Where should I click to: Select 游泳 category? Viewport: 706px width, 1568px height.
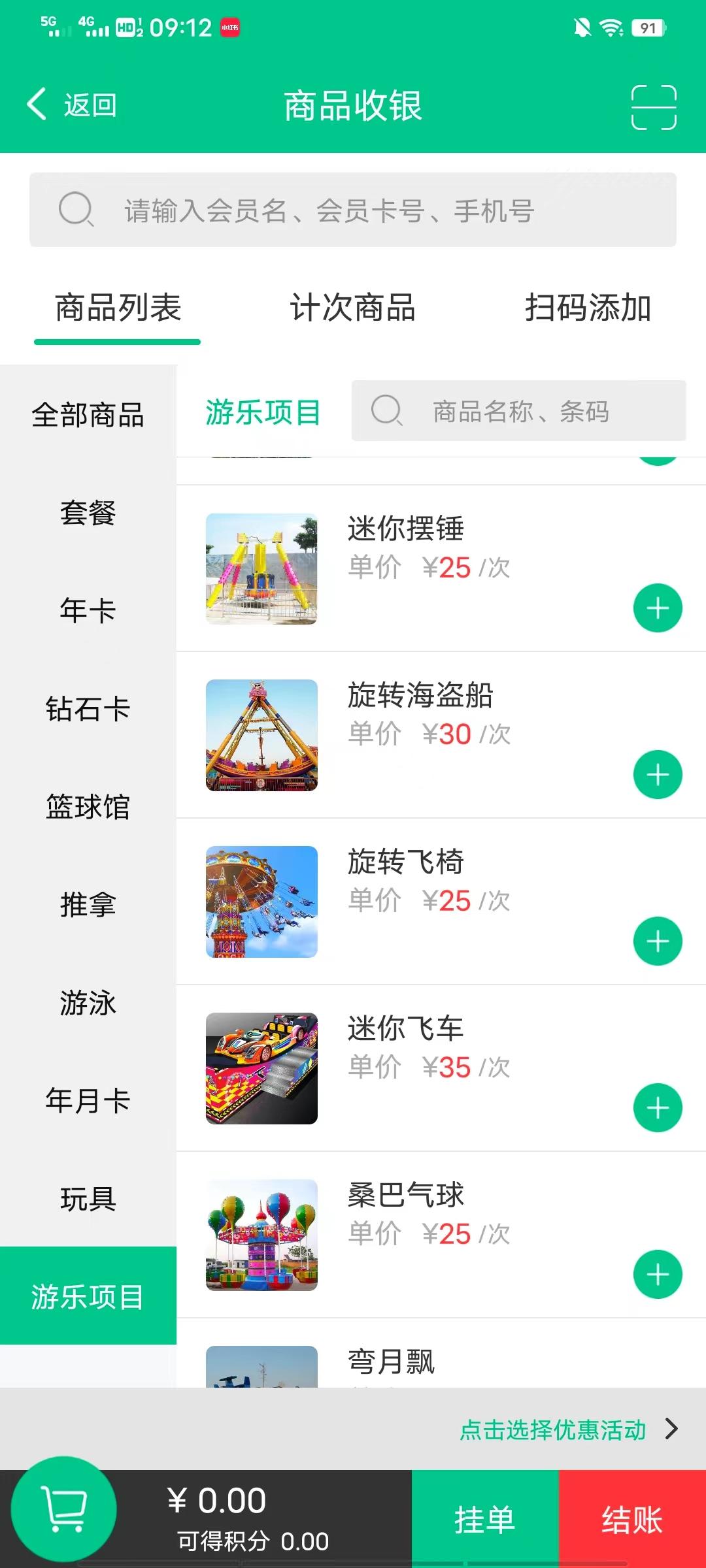[x=88, y=1003]
